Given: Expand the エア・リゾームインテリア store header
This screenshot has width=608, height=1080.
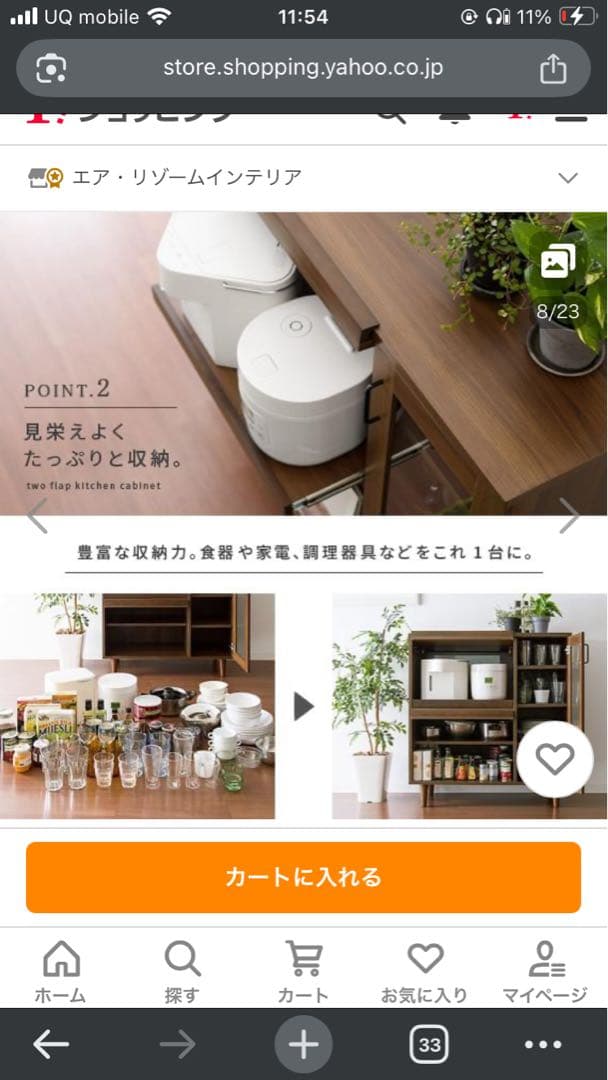Looking at the screenshot, I should click(568, 178).
